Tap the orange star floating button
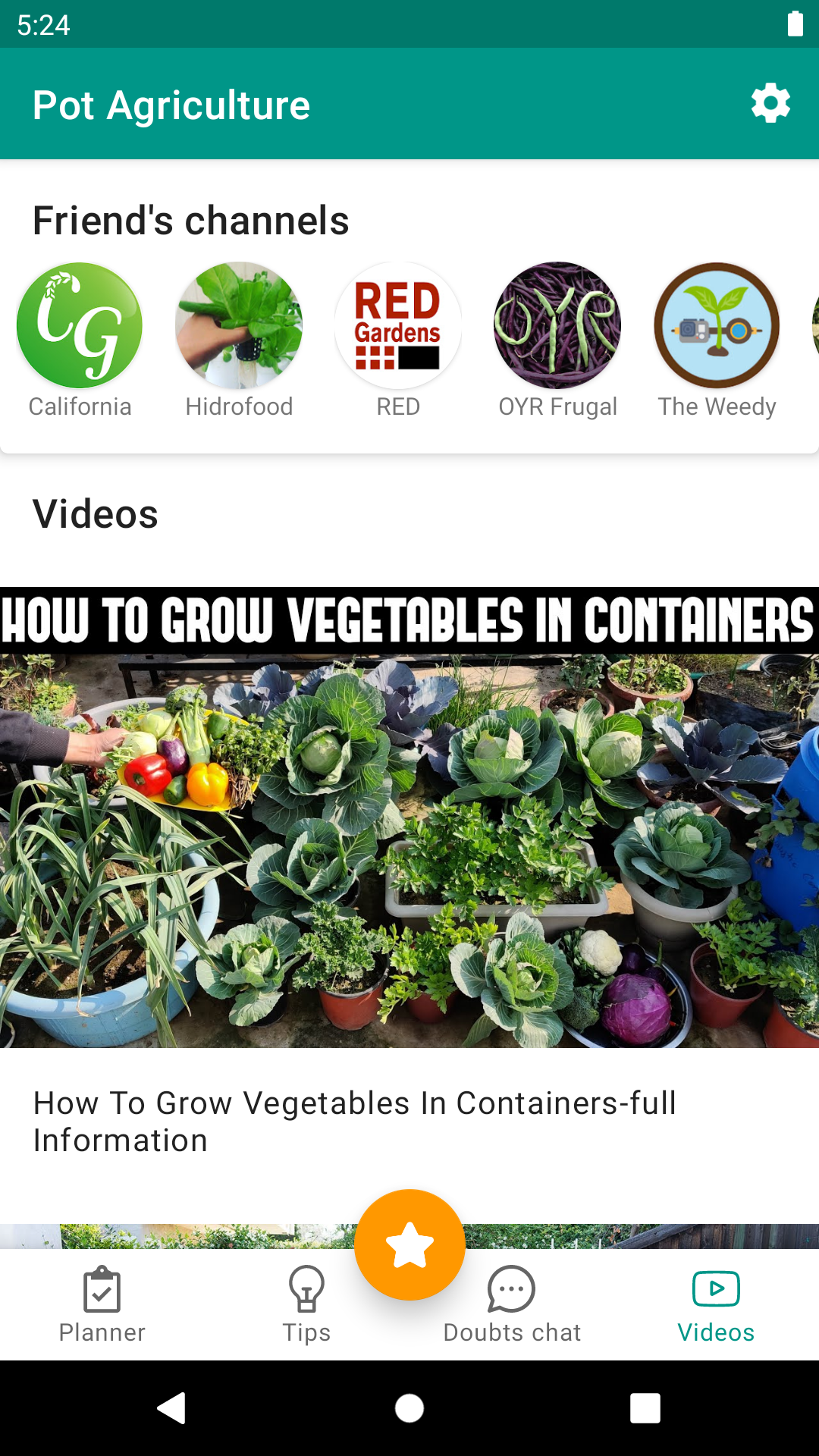 409,1244
